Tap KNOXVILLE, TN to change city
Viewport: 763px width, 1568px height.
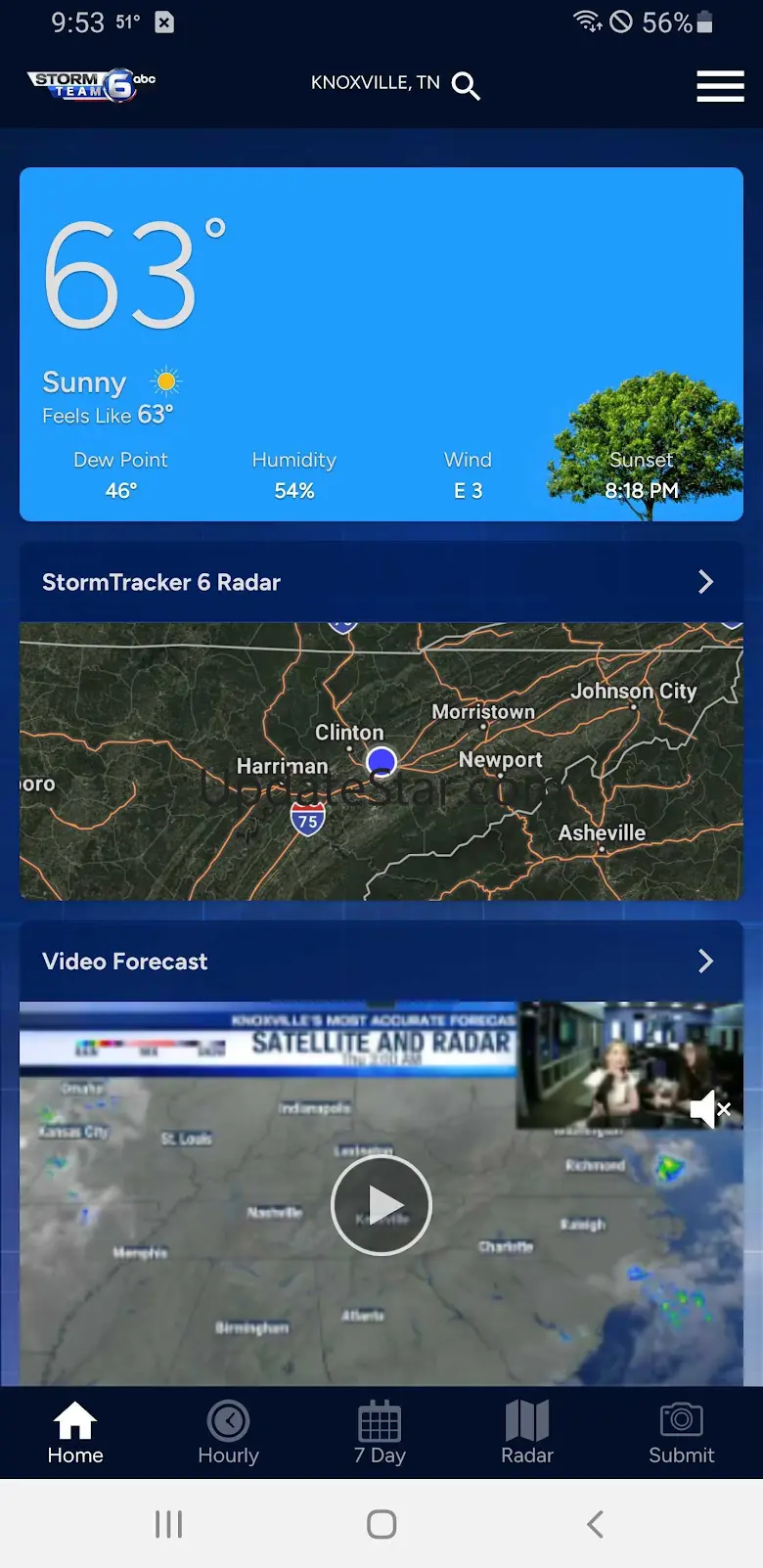pos(375,83)
